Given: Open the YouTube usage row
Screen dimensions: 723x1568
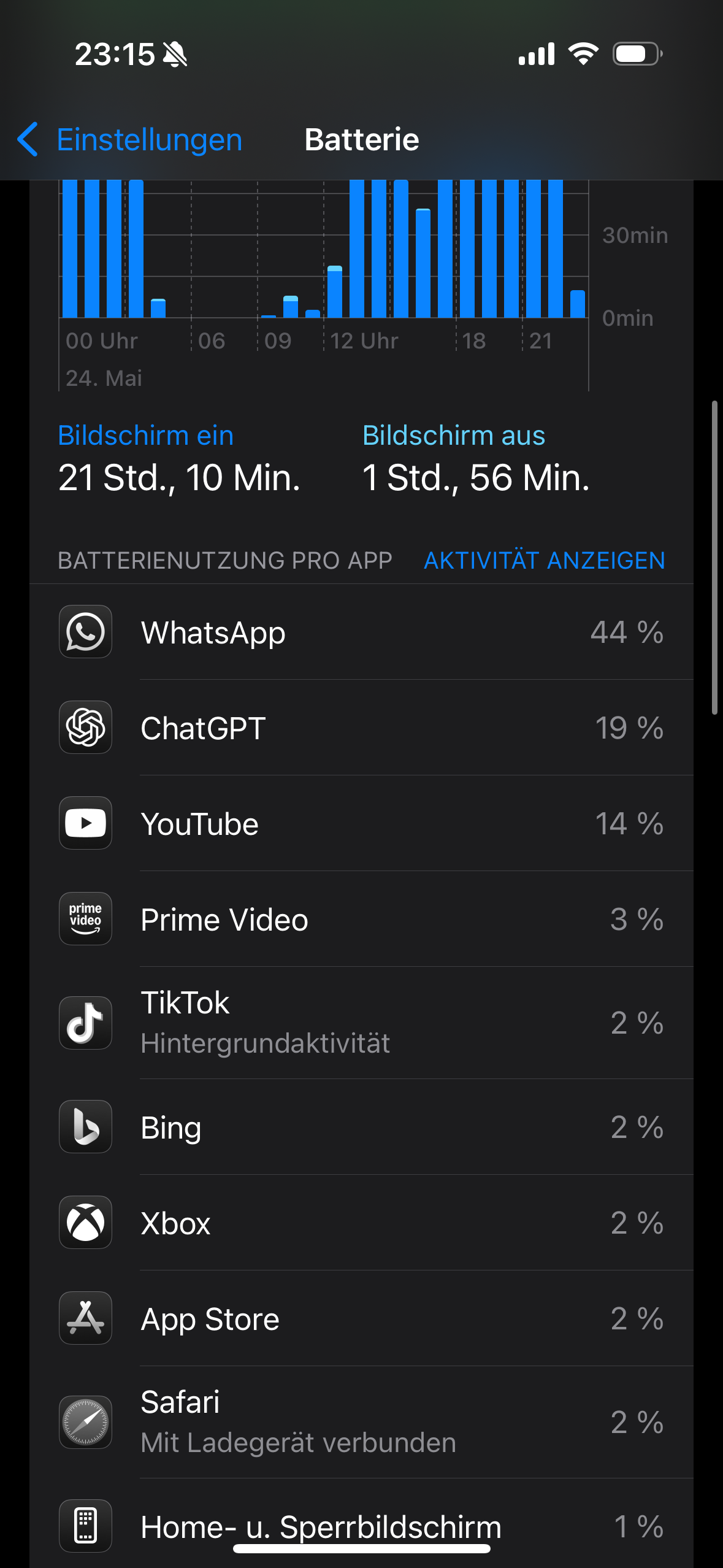Looking at the screenshot, I should [361, 823].
